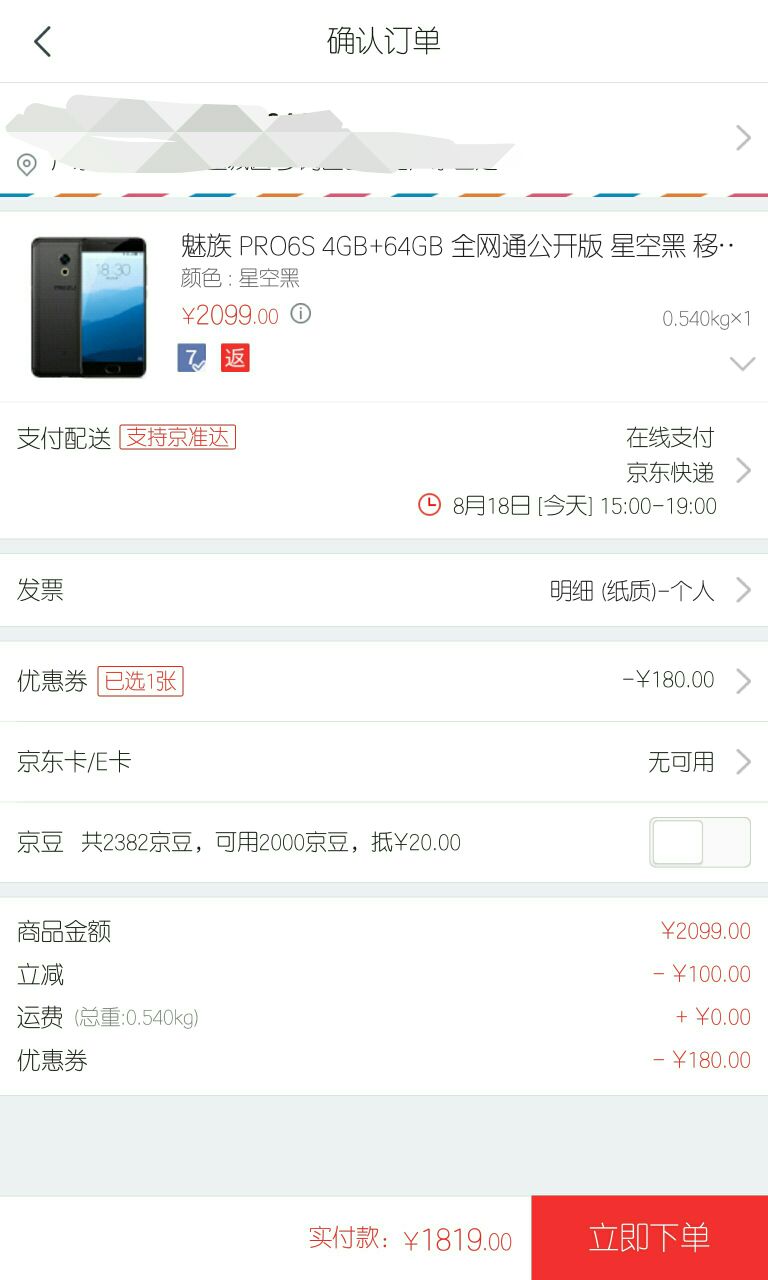Click the Meizu PRO6S phone thumbnail
Screen dimensions: 768x1280
[x=88, y=306]
